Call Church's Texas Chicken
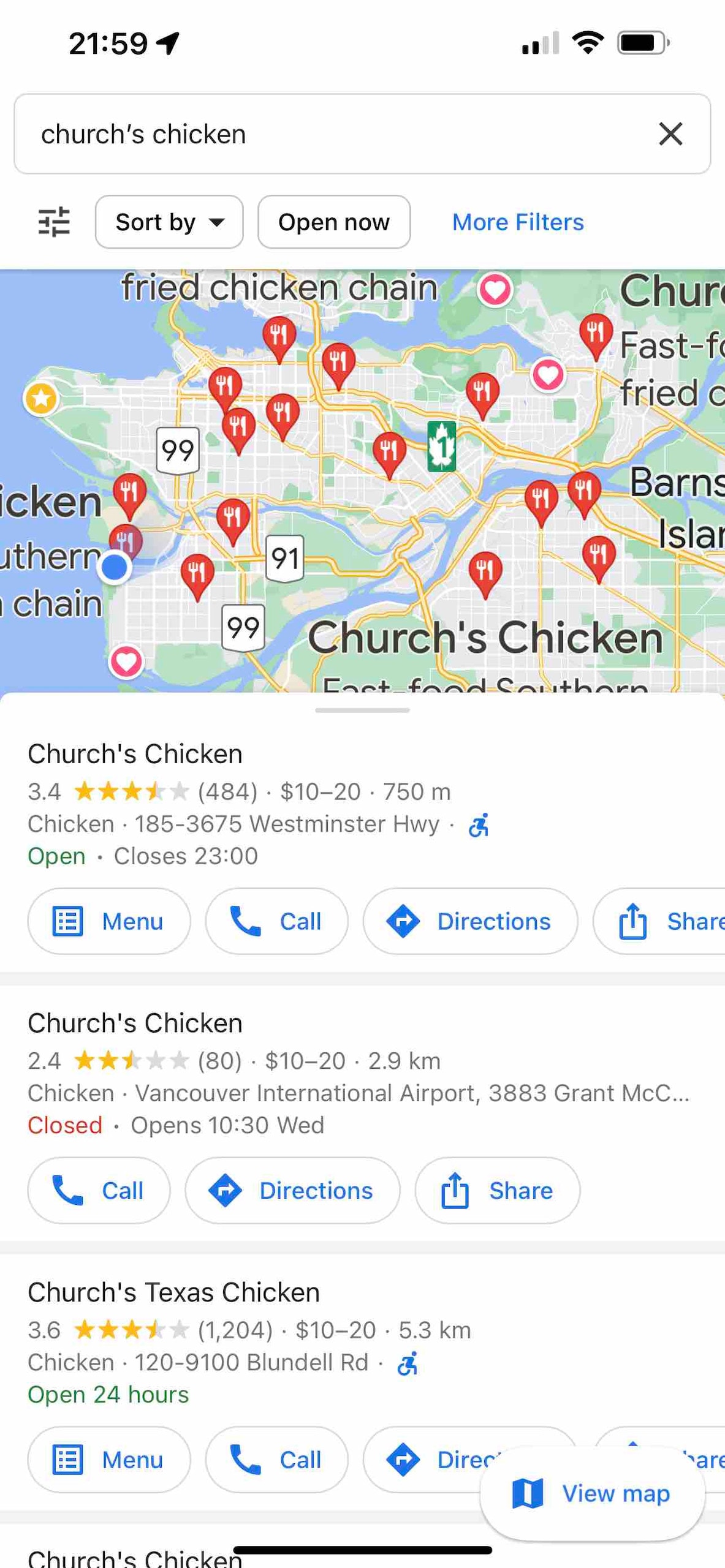 pos(276,1460)
